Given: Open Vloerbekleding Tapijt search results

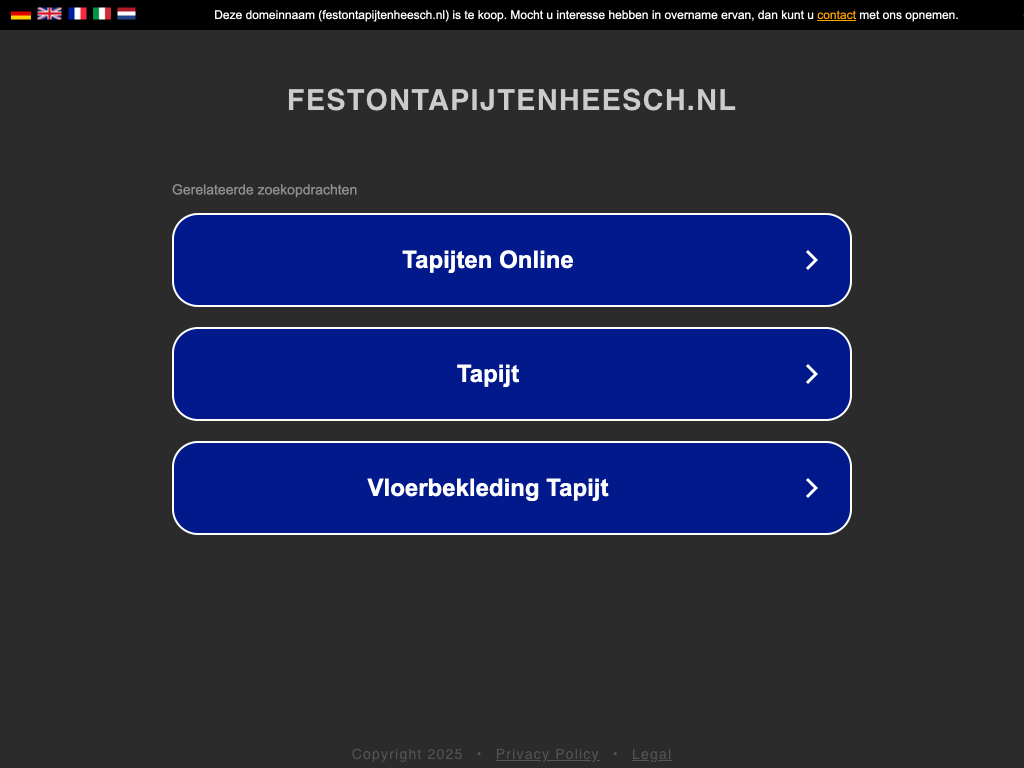Looking at the screenshot, I should coord(511,488).
